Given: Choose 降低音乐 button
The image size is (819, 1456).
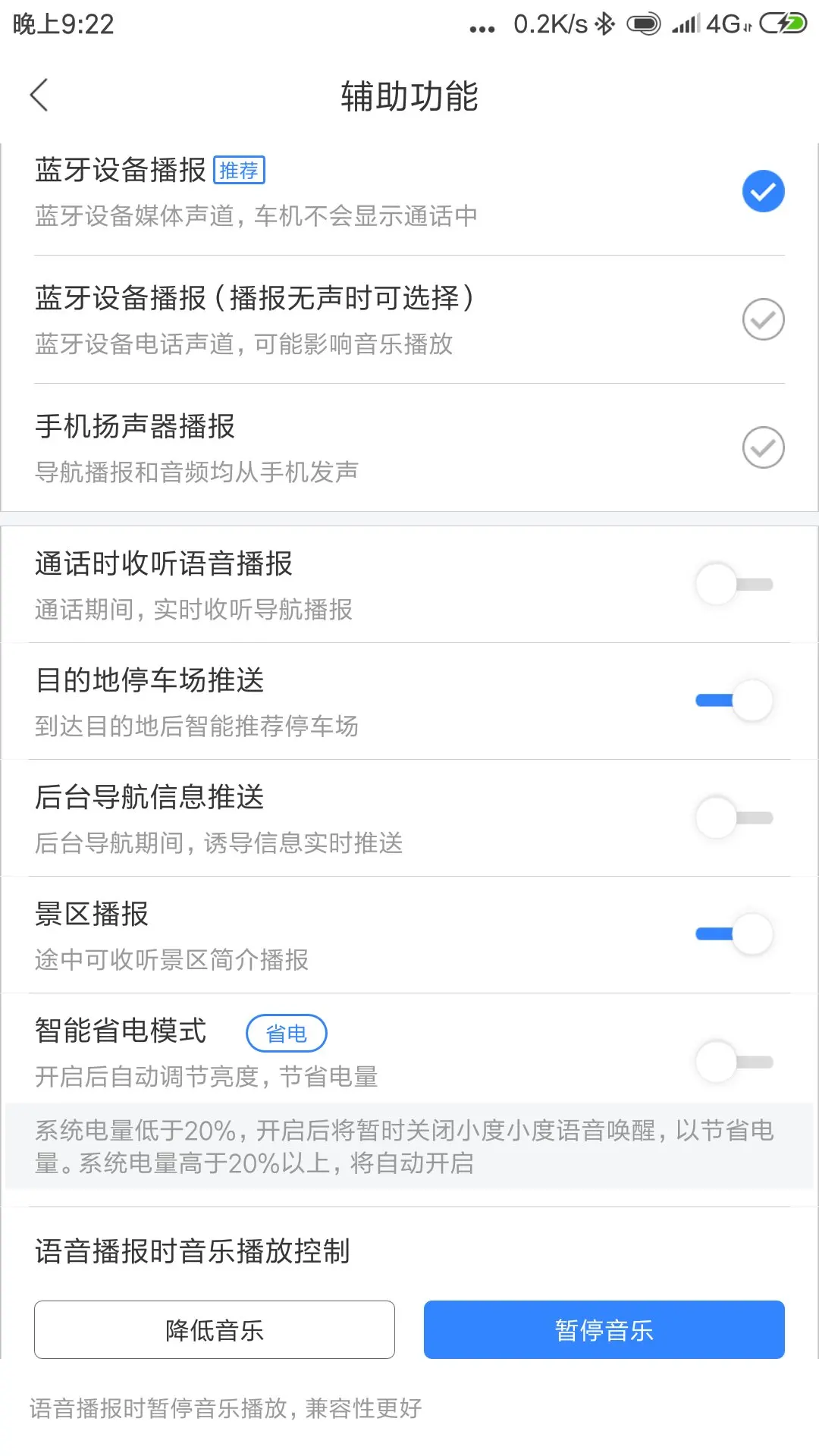Looking at the screenshot, I should [215, 1330].
